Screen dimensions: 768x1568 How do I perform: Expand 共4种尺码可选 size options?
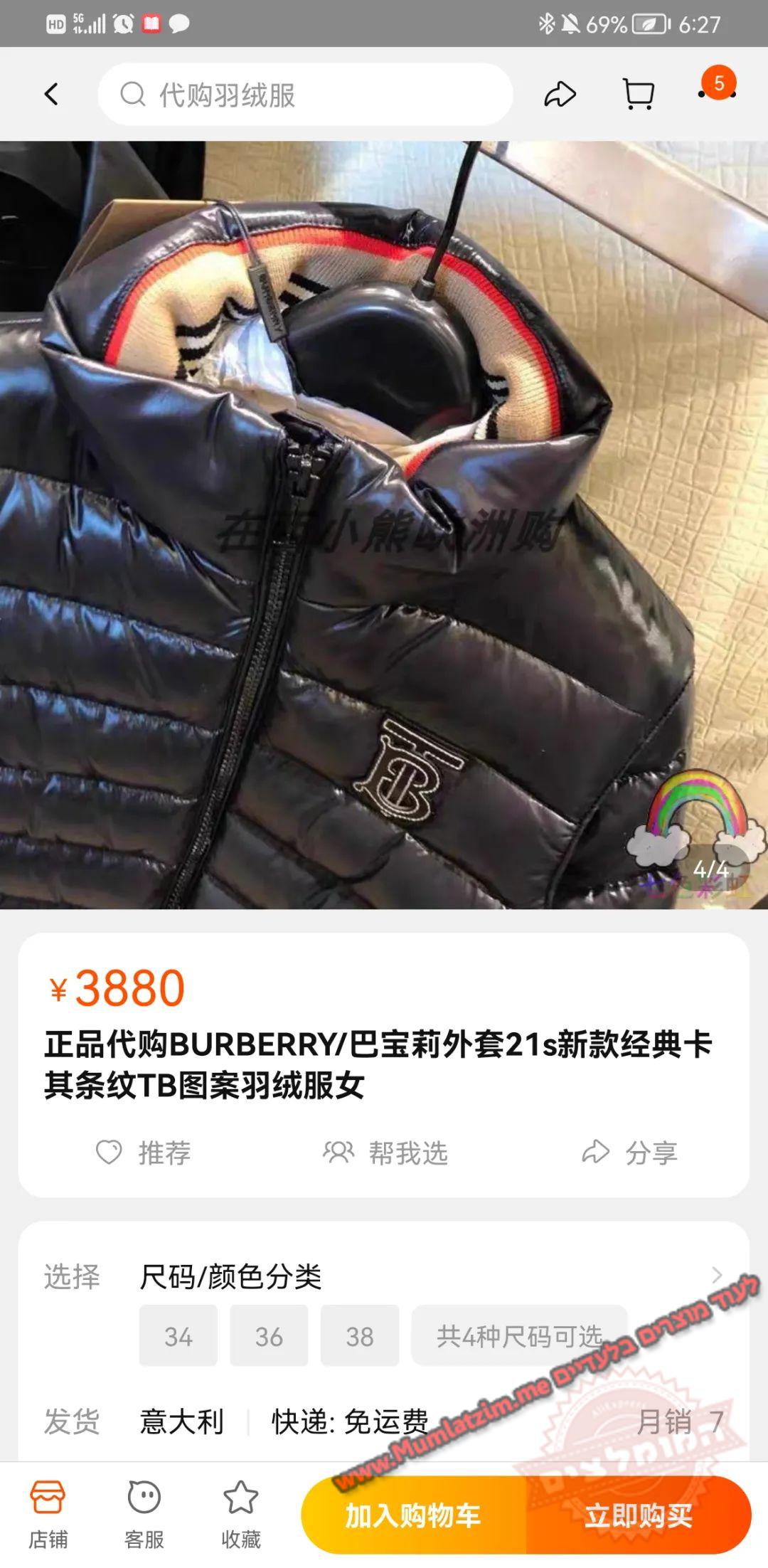pos(519,1336)
